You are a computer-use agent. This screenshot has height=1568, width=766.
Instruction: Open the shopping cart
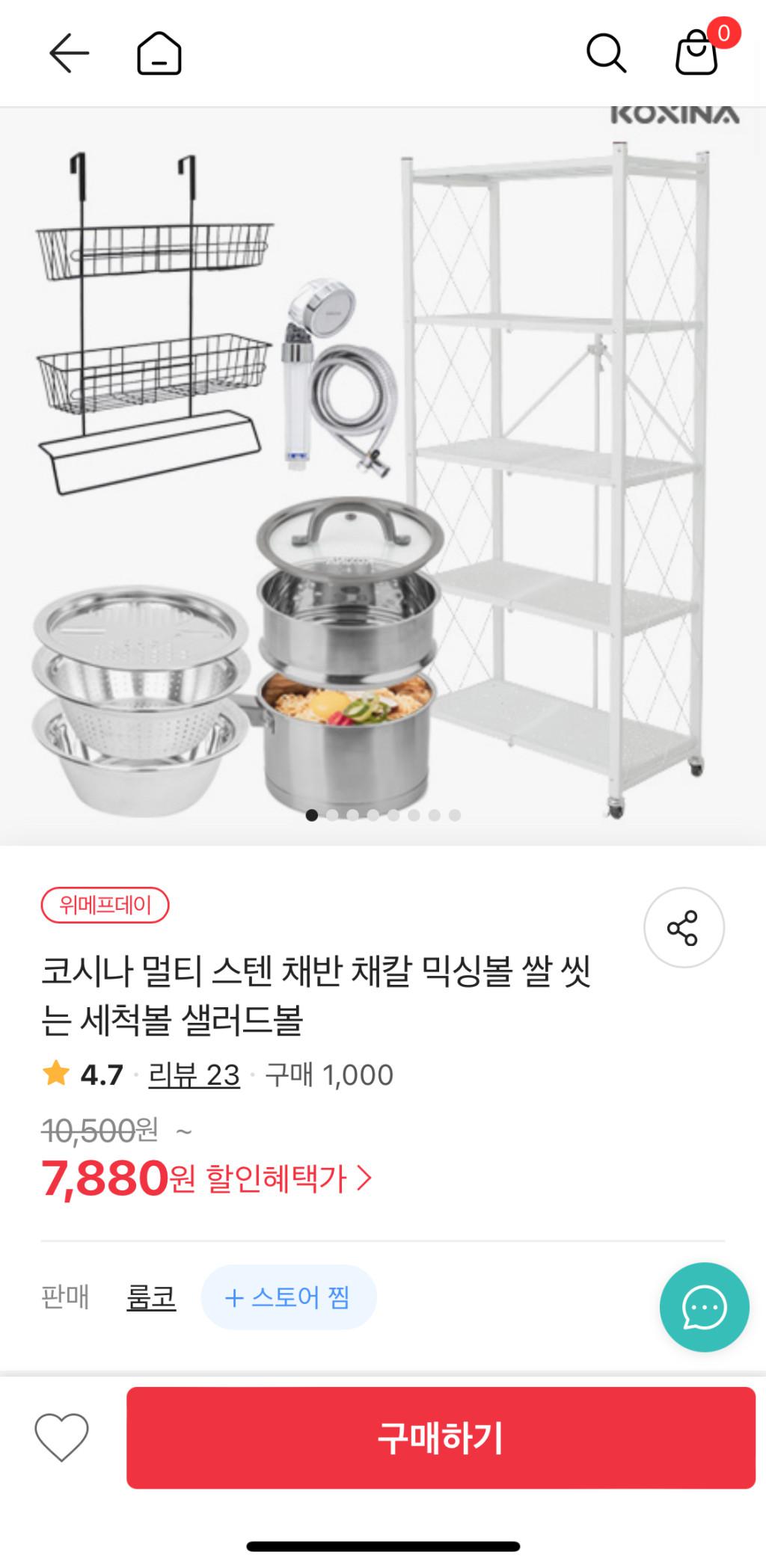(697, 52)
